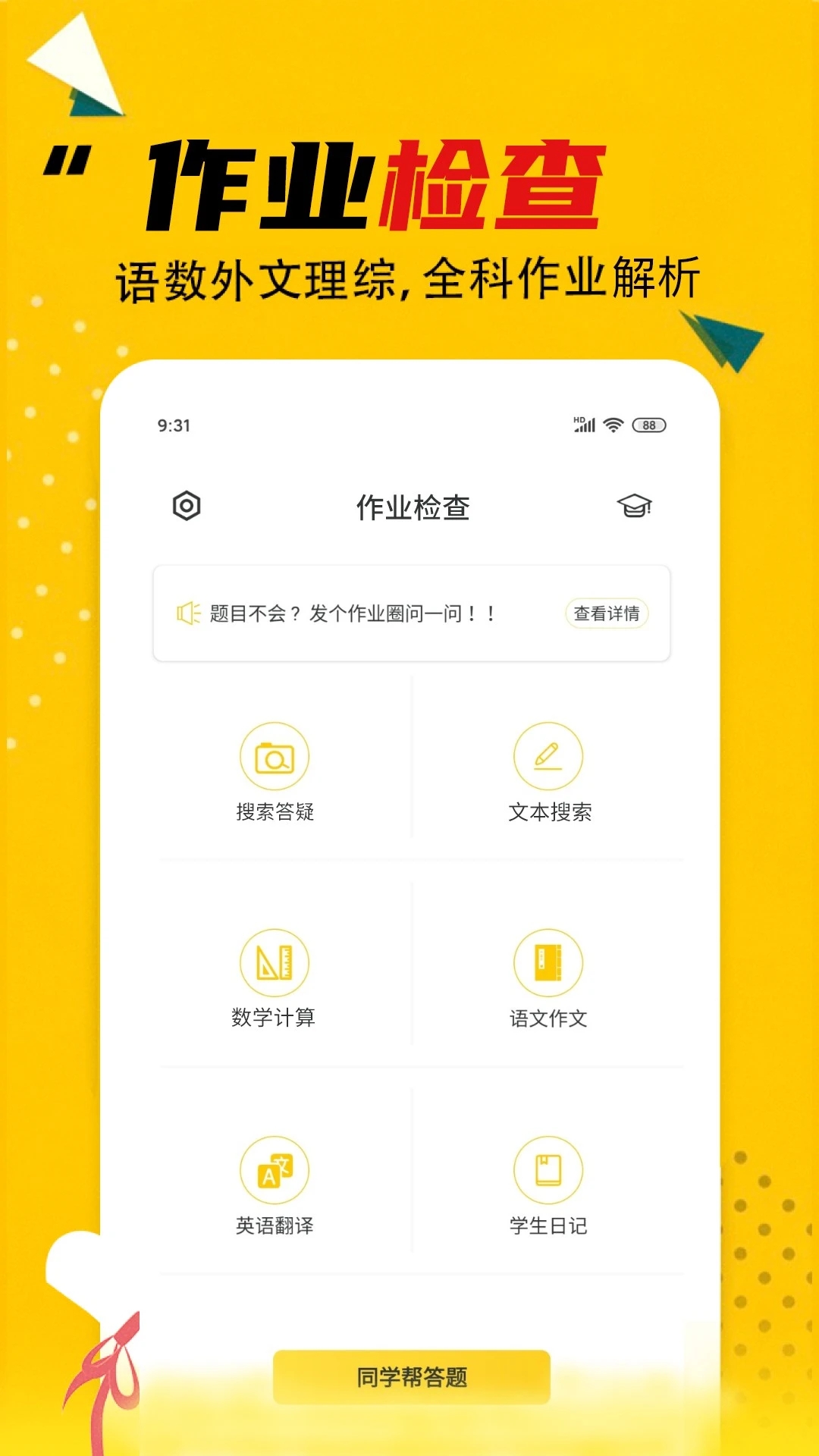
Task: Open the 数学计算 math calculation tool
Action: pyautogui.click(x=275, y=962)
